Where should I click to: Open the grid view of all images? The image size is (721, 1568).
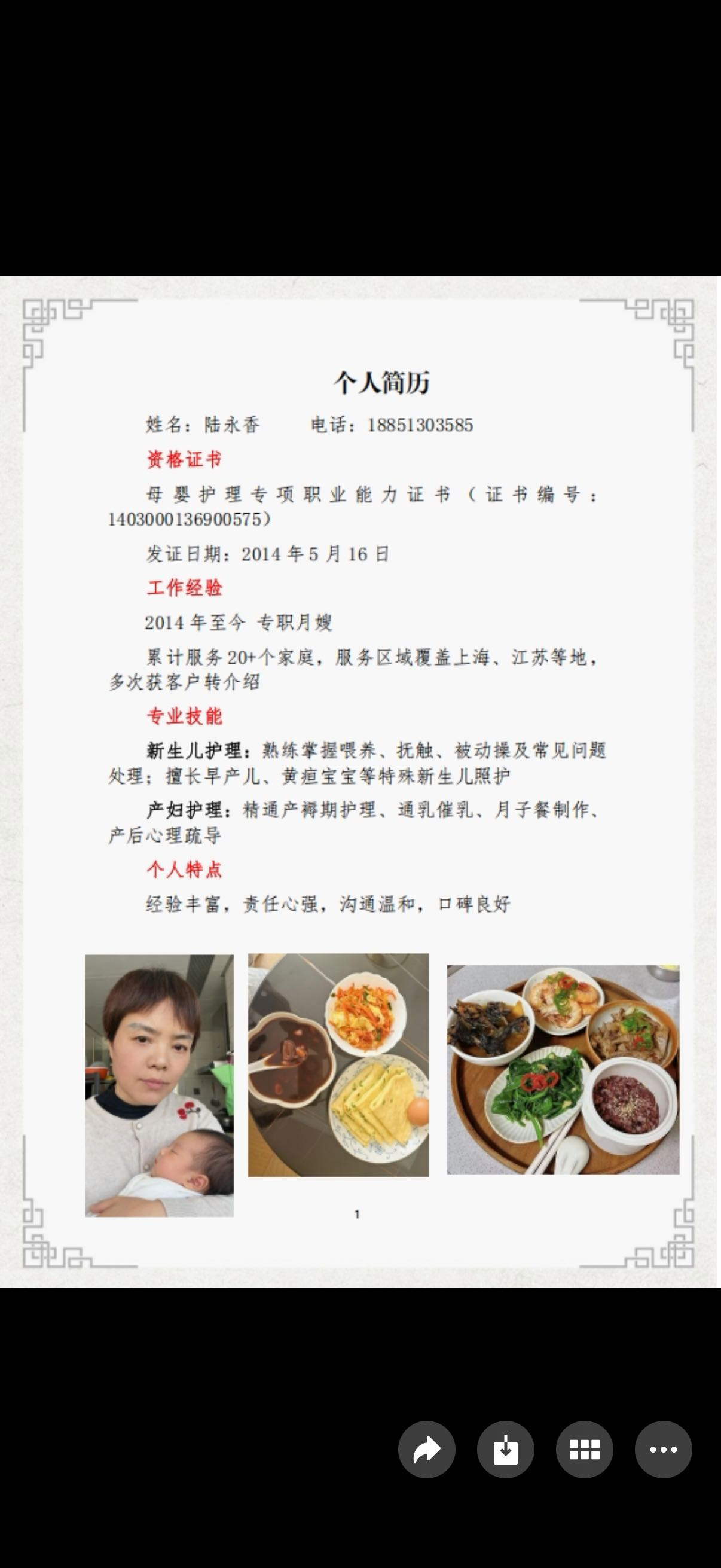pyautogui.click(x=584, y=1450)
